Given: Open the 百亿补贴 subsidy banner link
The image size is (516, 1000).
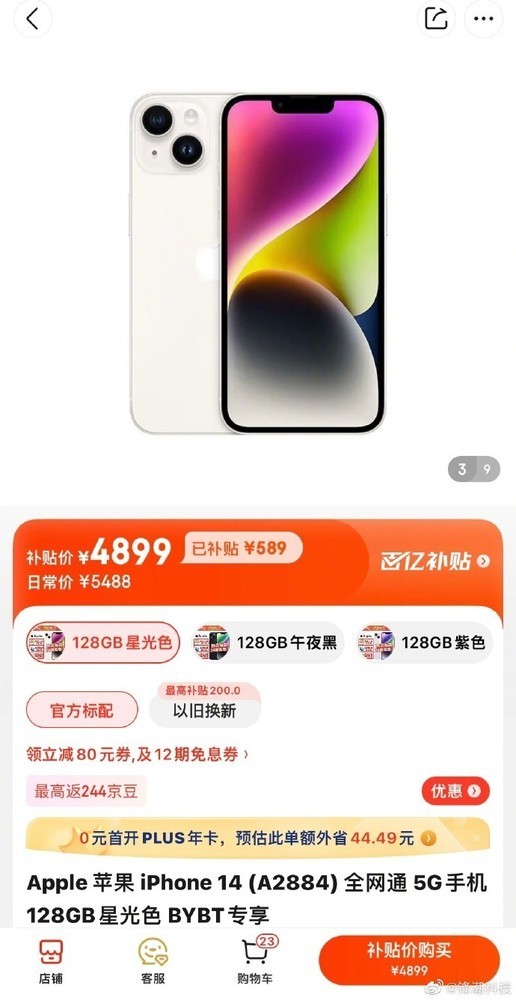Looking at the screenshot, I should 436,561.
